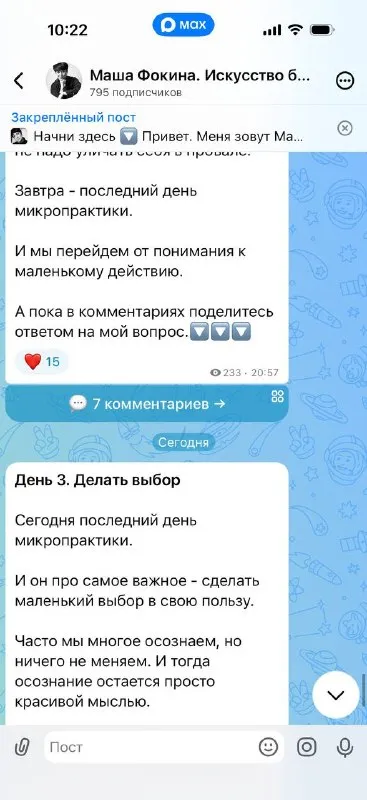
Task: Open the 7 комментариев thread
Action: click(147, 404)
